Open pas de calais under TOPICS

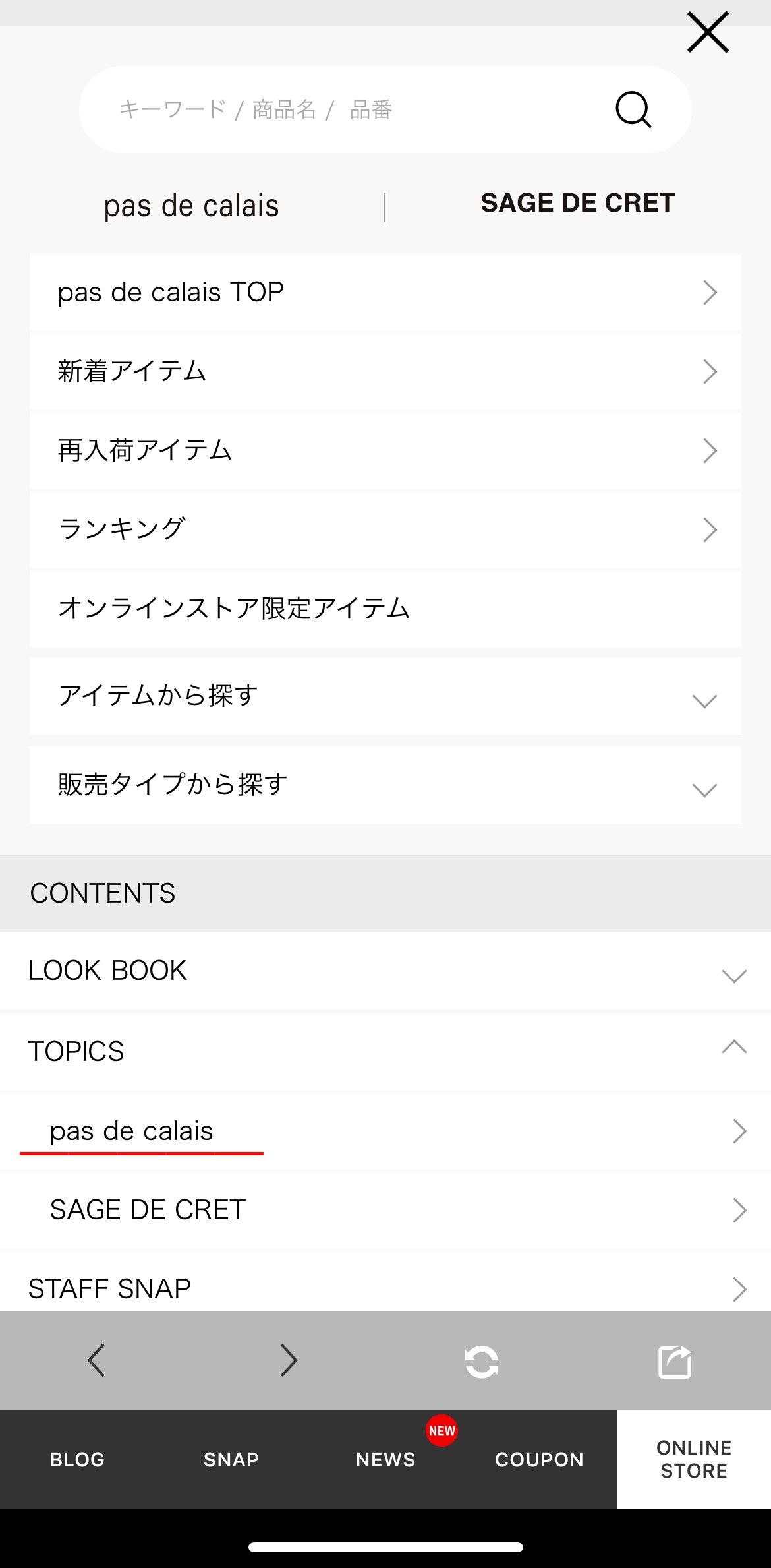click(x=385, y=1131)
